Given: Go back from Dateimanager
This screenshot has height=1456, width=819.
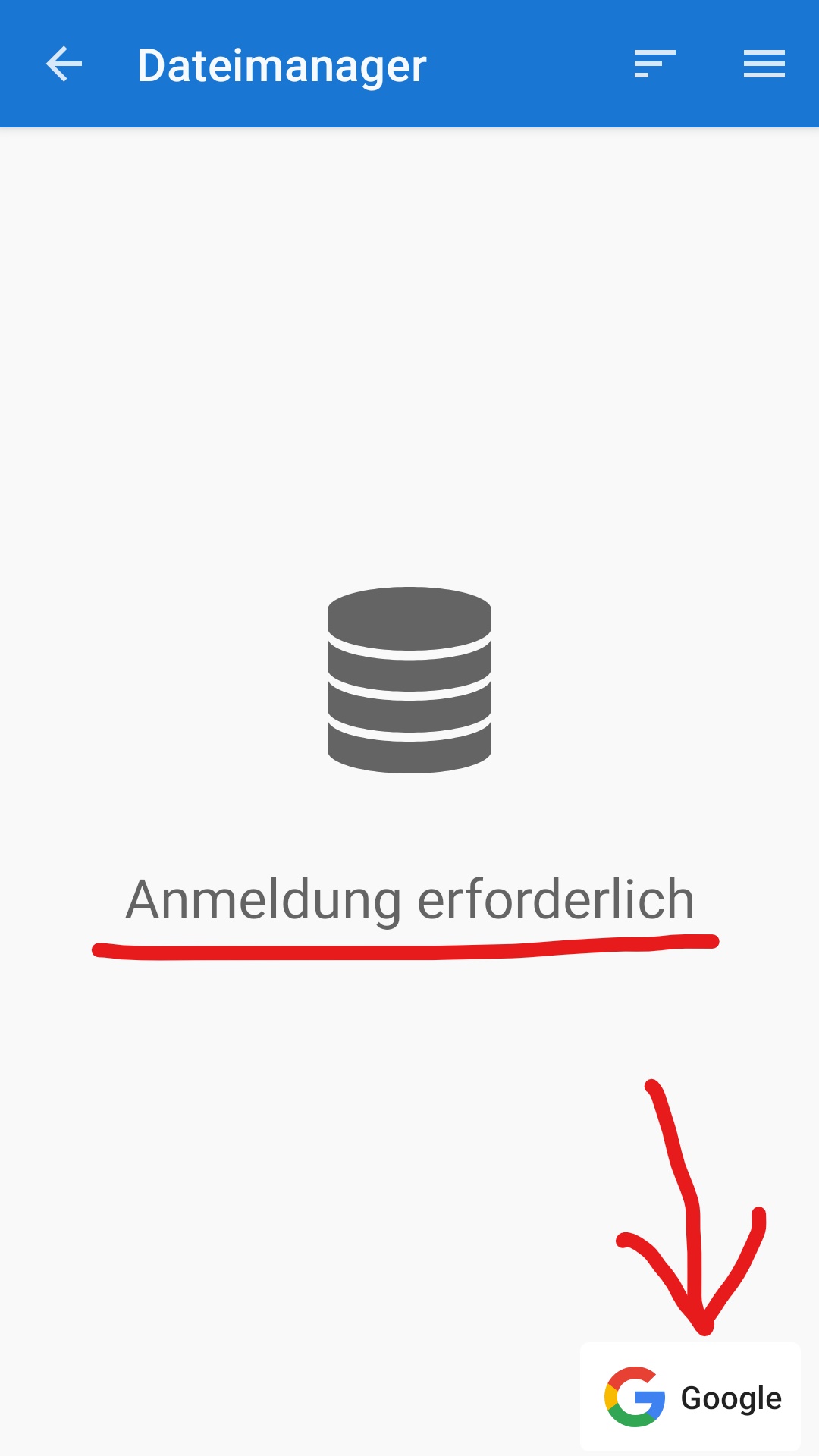Looking at the screenshot, I should tap(64, 64).
